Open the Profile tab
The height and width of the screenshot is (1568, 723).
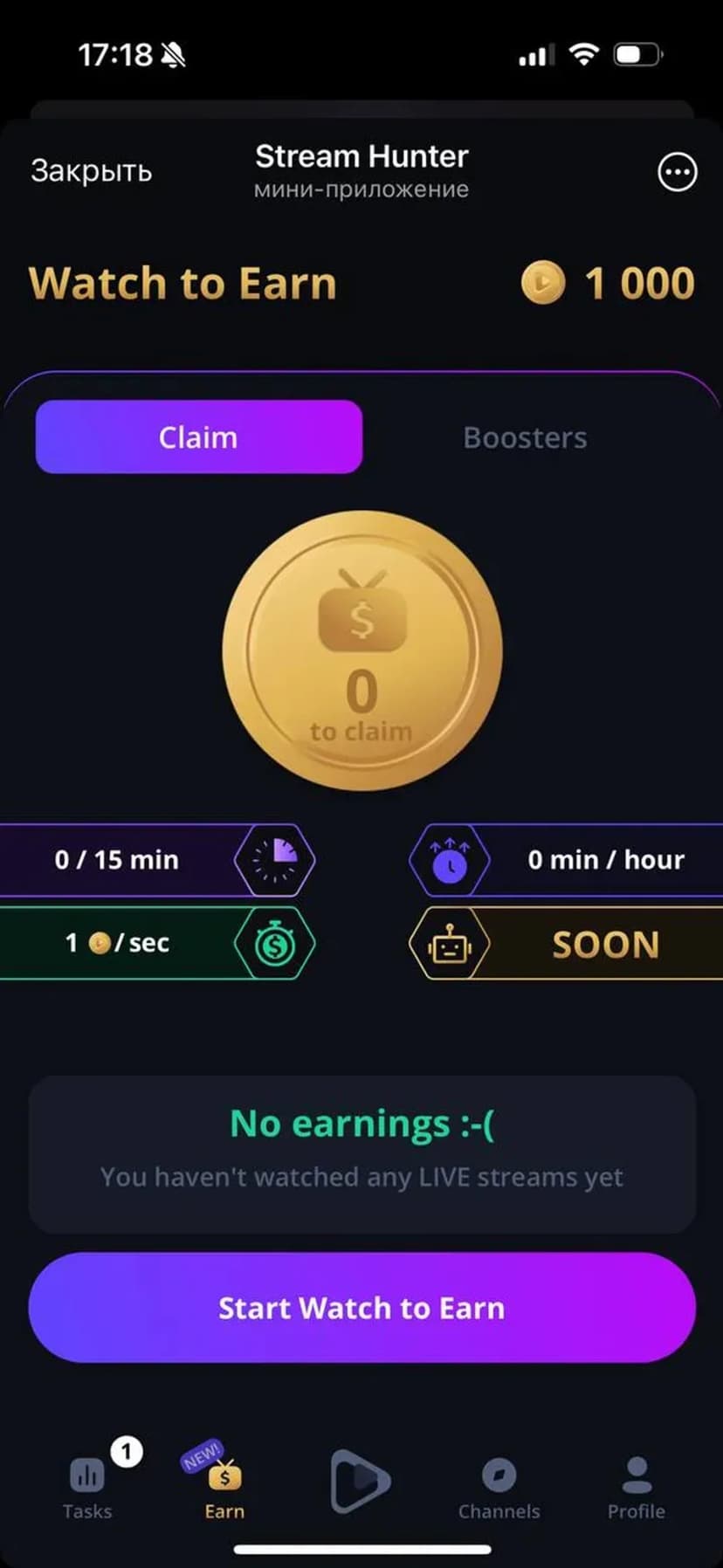pyautogui.click(x=636, y=1486)
